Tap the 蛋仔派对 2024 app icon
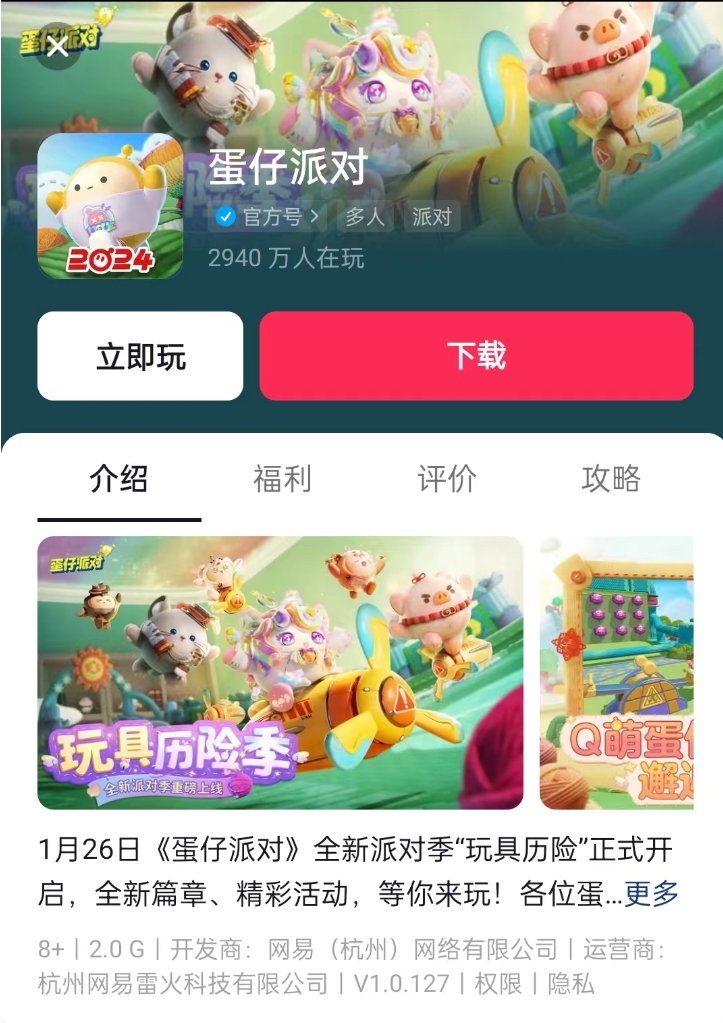Image resolution: width=723 pixels, height=1023 pixels. 110,205
